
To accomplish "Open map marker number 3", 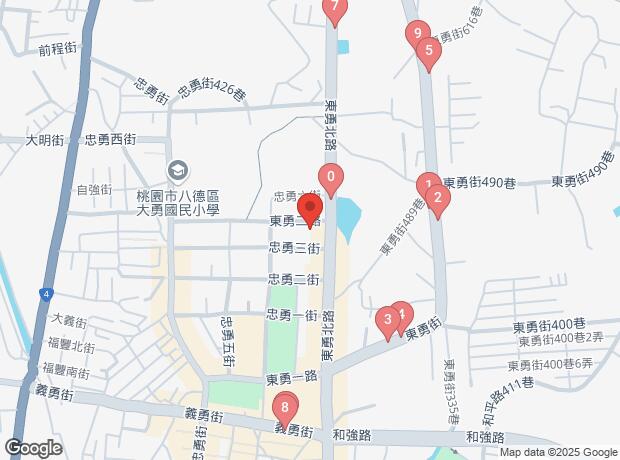I will tap(386, 320).
